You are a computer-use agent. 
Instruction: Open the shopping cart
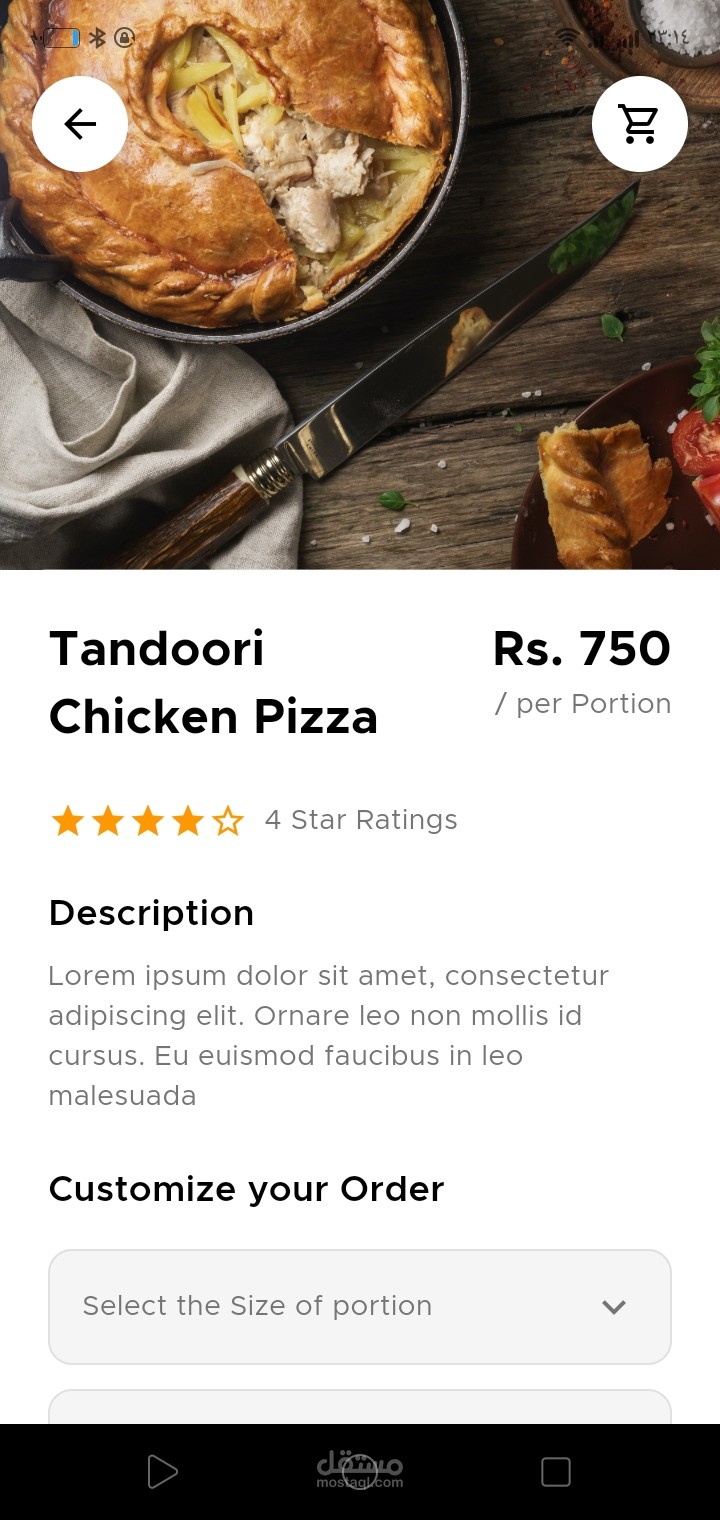pyautogui.click(x=639, y=124)
